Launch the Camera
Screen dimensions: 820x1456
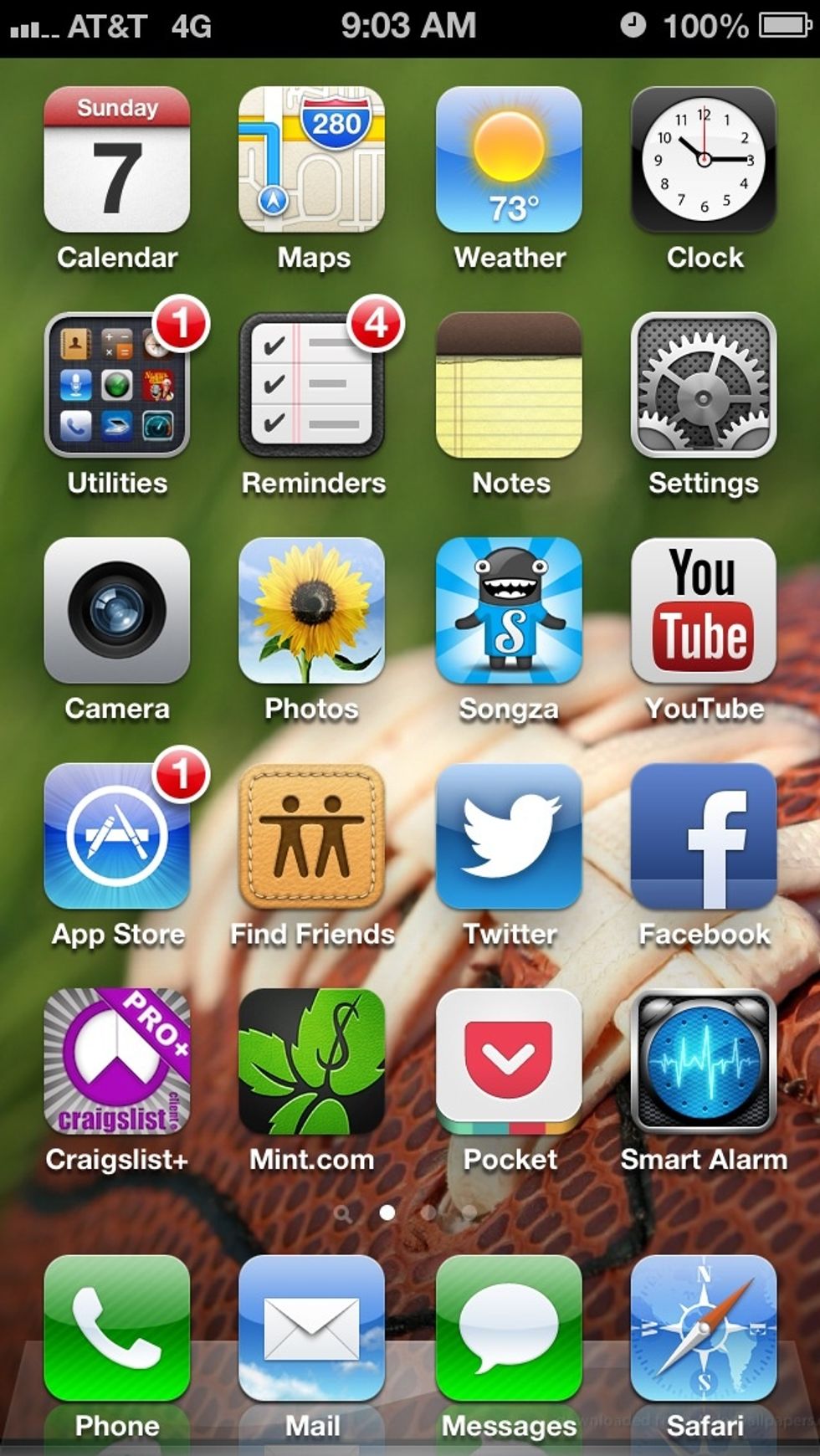(x=117, y=611)
